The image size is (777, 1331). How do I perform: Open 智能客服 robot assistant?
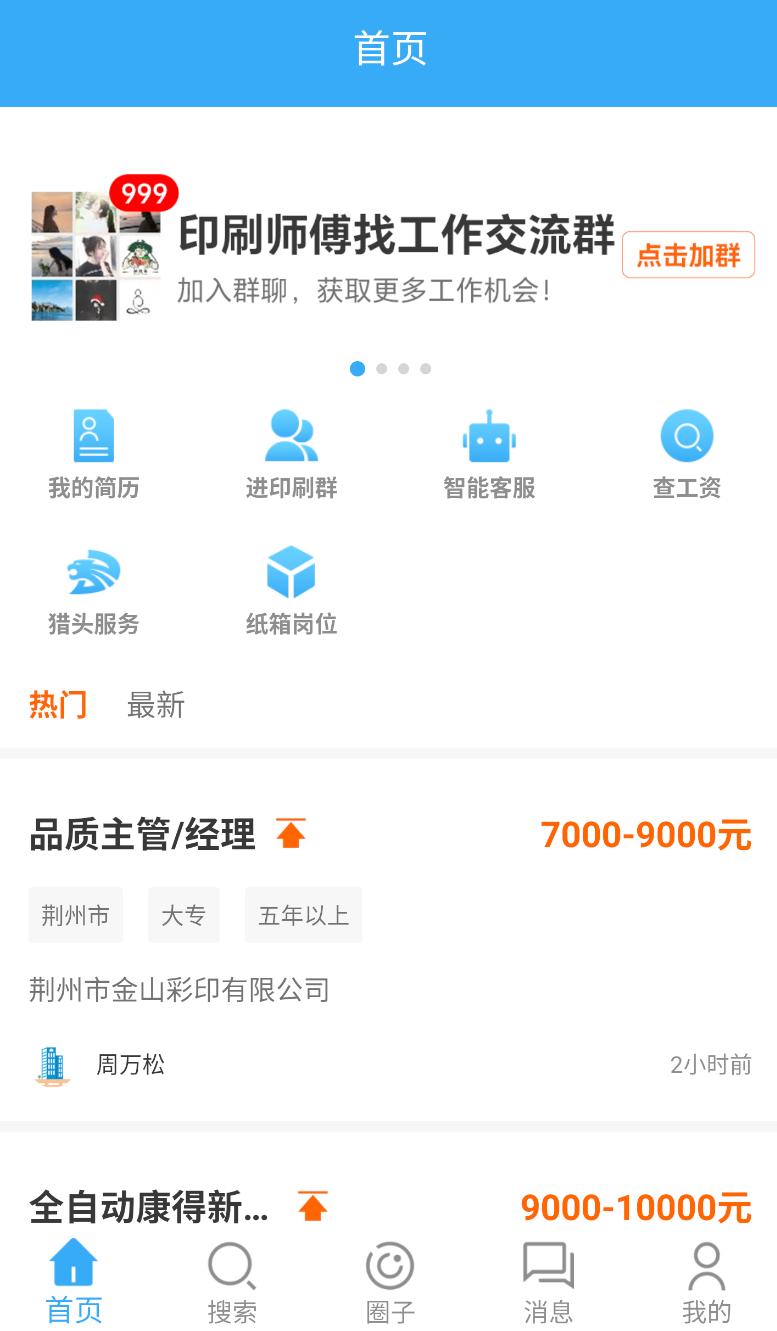(x=489, y=455)
